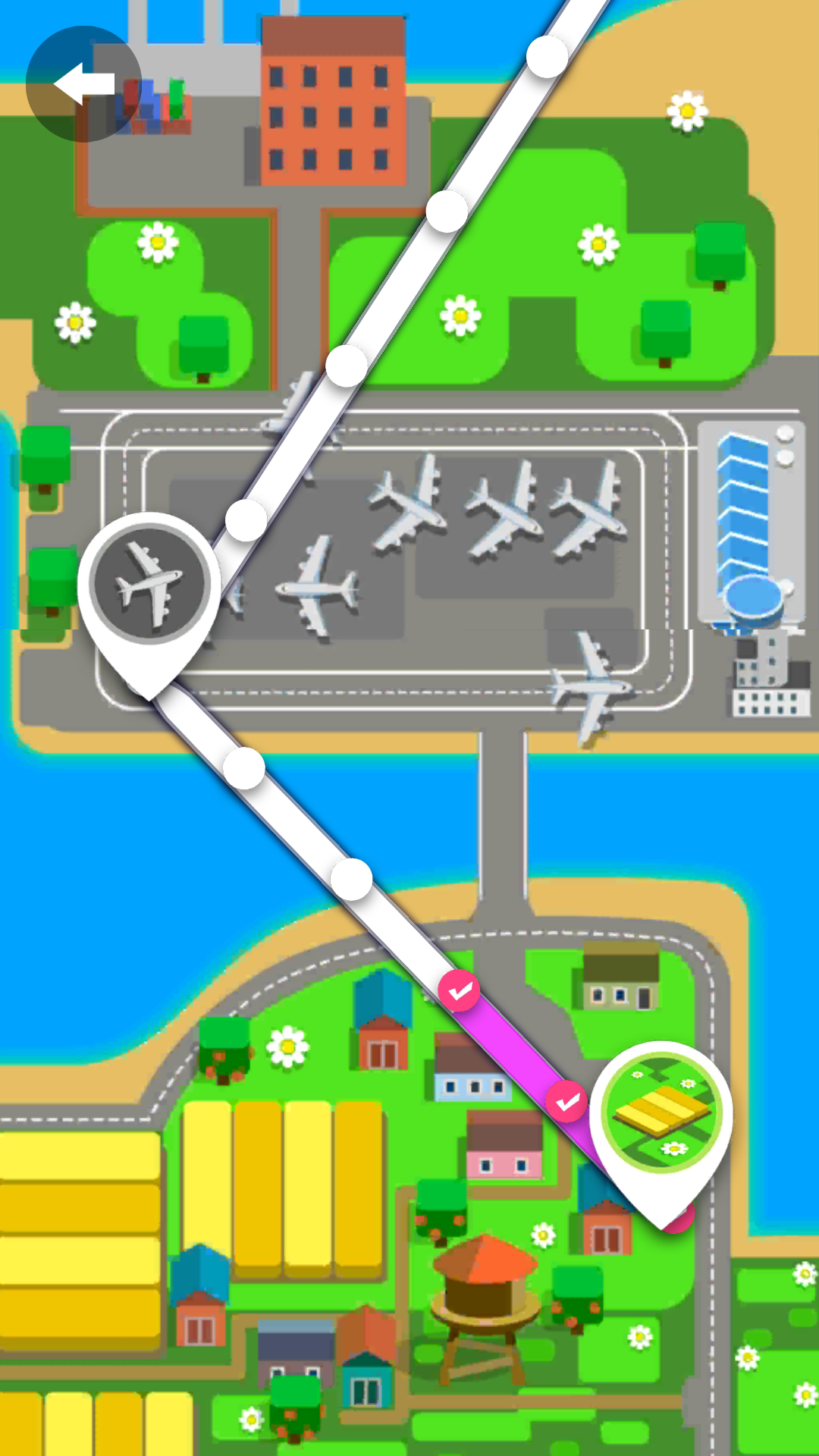Viewport: 819px width, 1456px height.
Task: Tap the back arrow button
Action: [x=83, y=84]
